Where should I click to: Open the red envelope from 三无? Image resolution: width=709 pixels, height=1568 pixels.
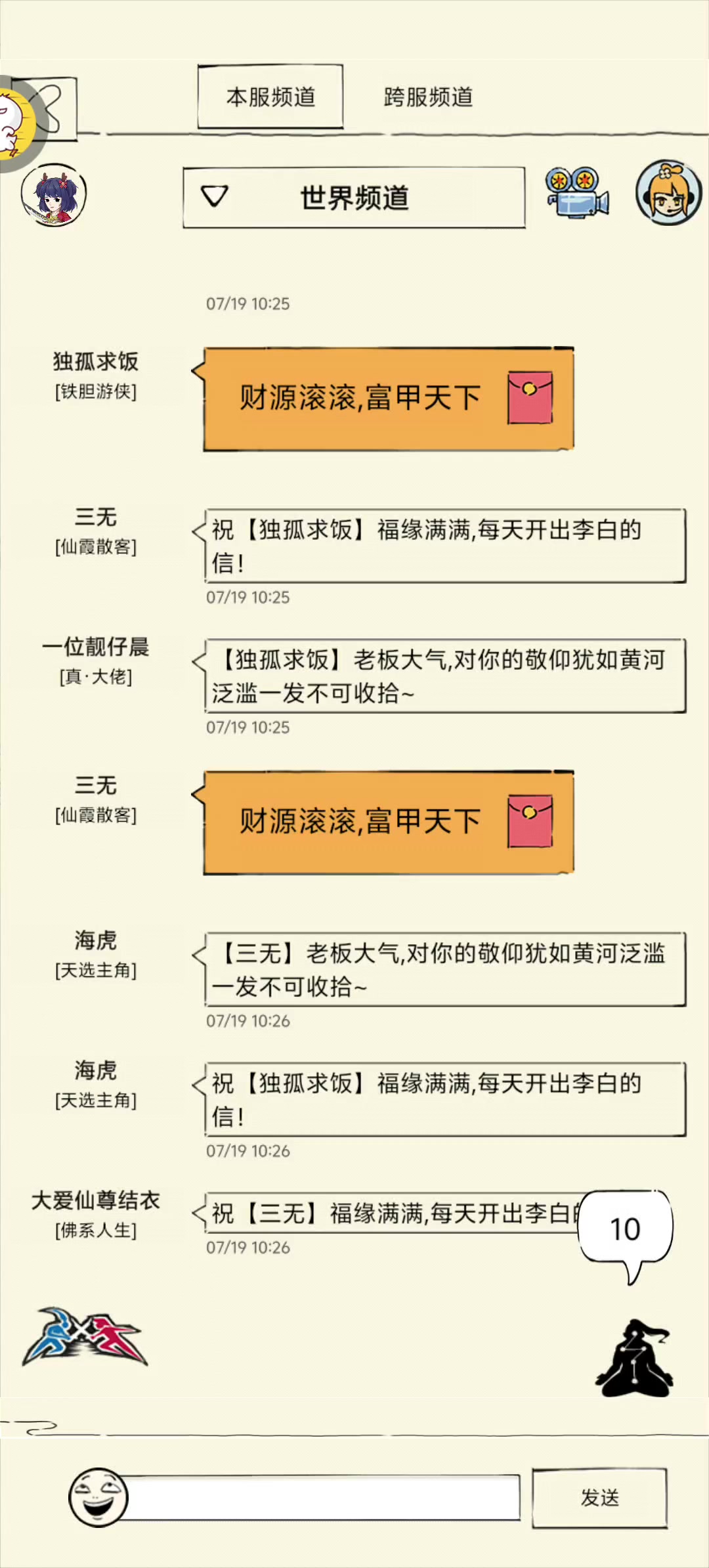[x=389, y=822]
